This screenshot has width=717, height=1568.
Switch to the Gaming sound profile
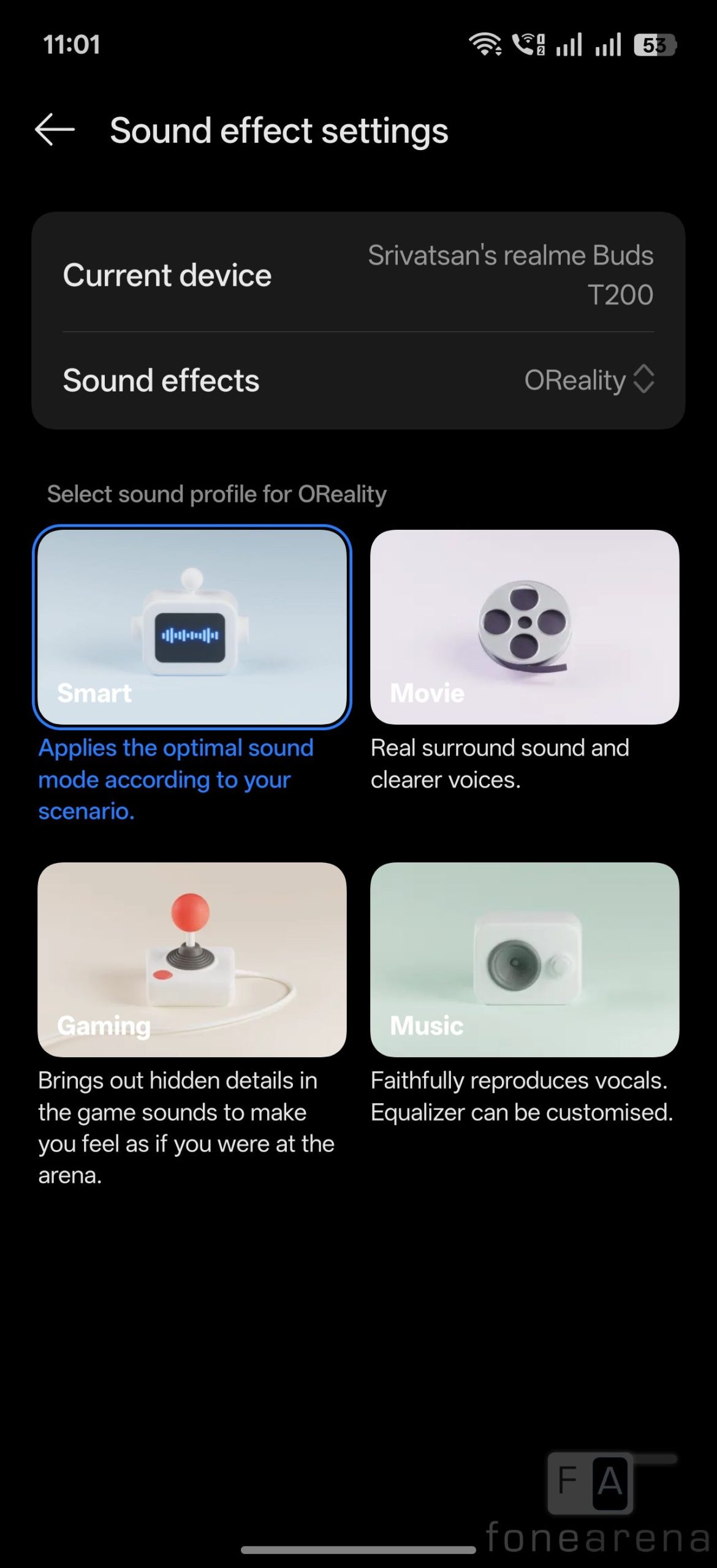(192, 959)
